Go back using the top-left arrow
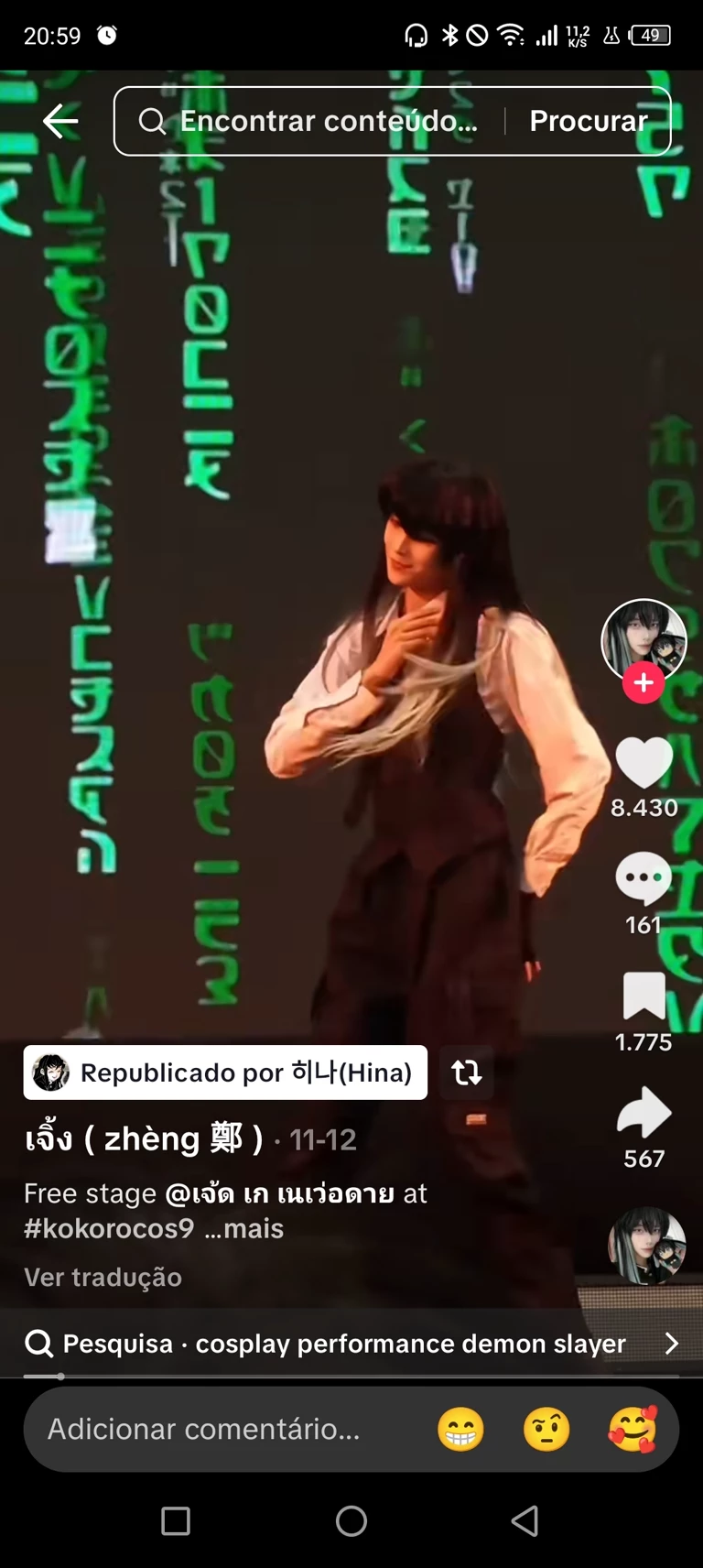703x1568 pixels. (60, 121)
